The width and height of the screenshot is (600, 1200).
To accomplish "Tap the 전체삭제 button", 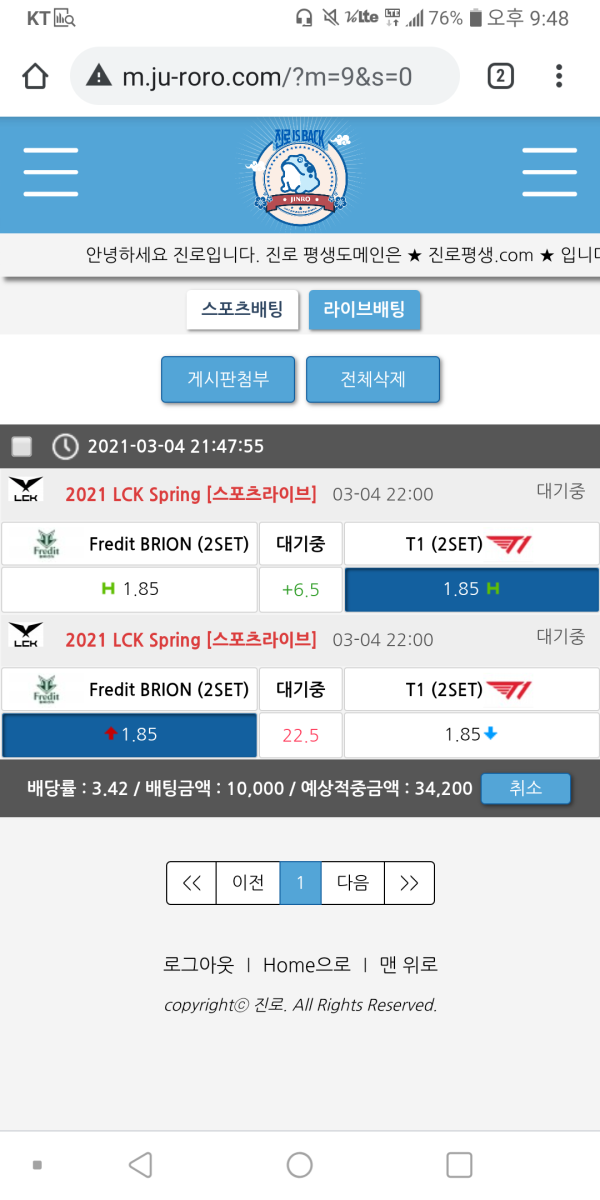I will (x=373, y=380).
